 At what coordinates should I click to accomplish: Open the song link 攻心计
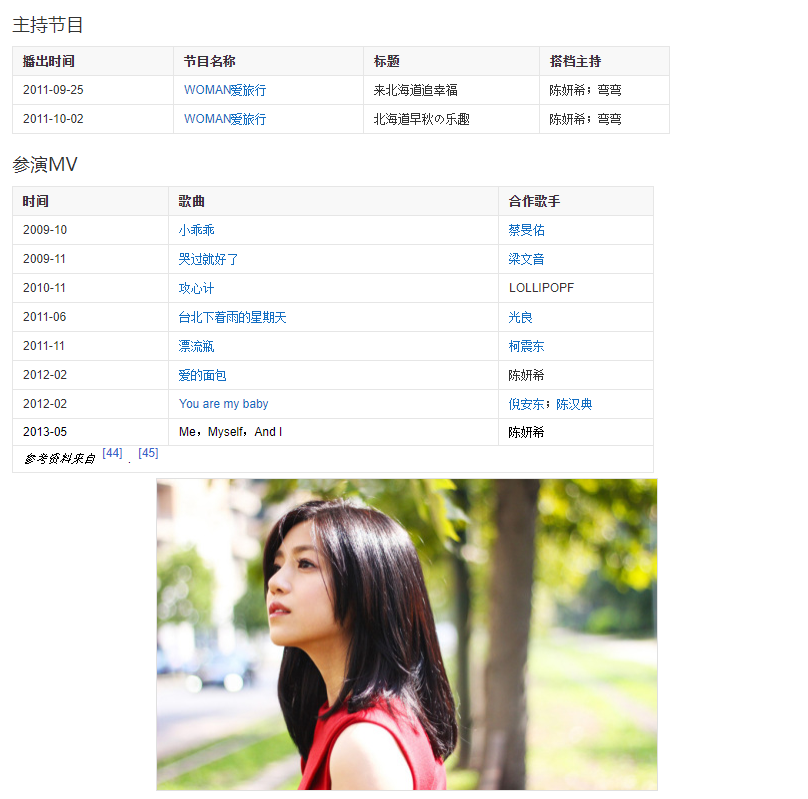tap(197, 288)
